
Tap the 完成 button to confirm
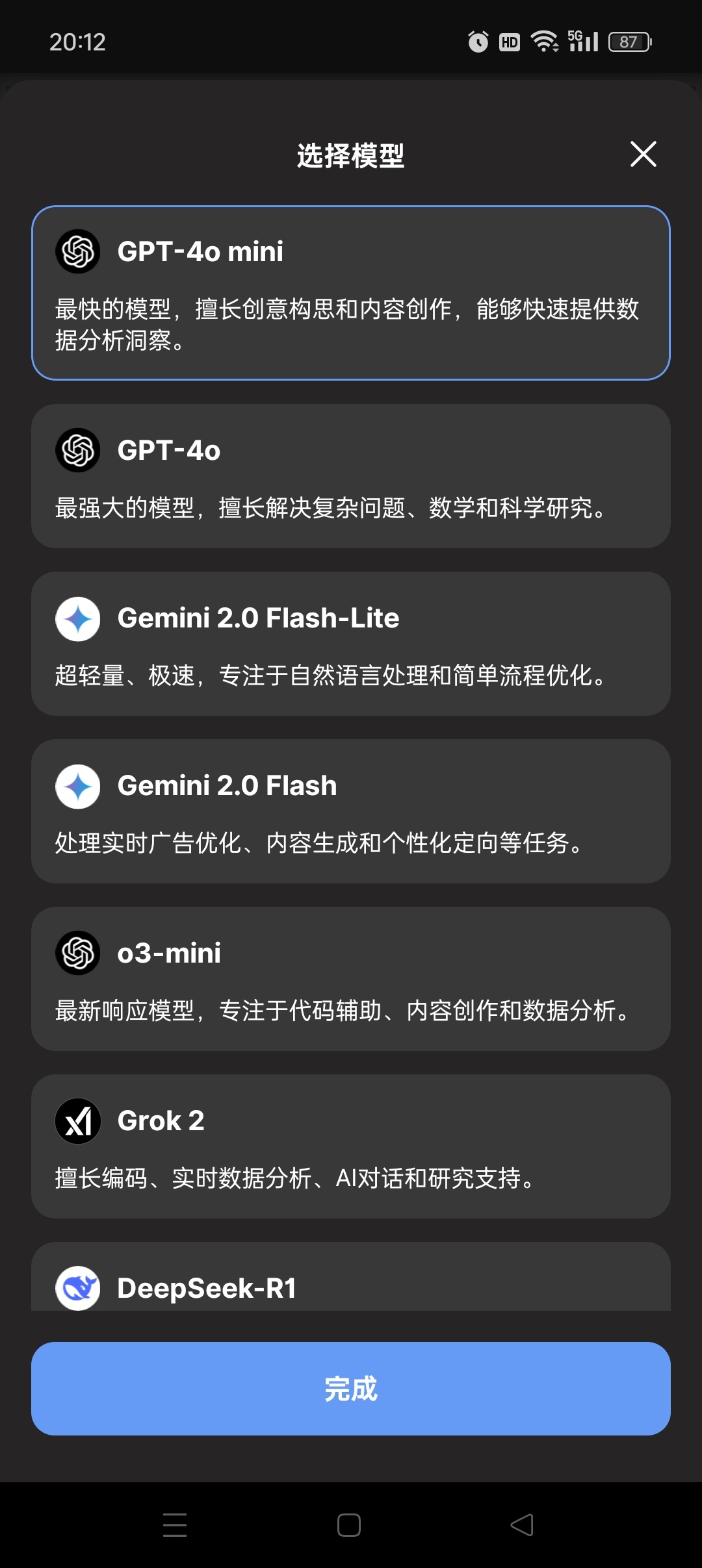[351, 1389]
